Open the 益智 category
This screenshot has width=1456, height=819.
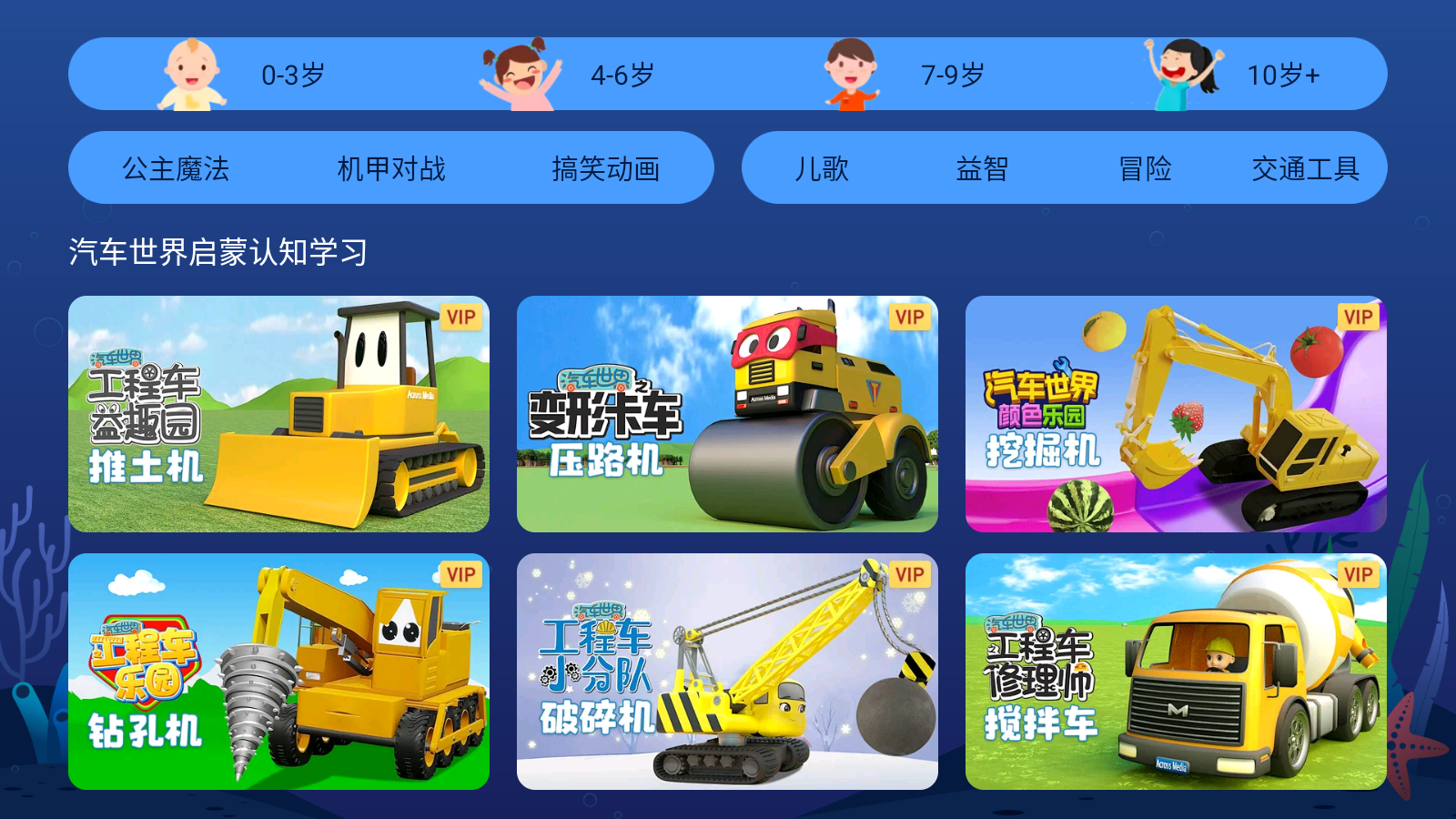tap(982, 168)
